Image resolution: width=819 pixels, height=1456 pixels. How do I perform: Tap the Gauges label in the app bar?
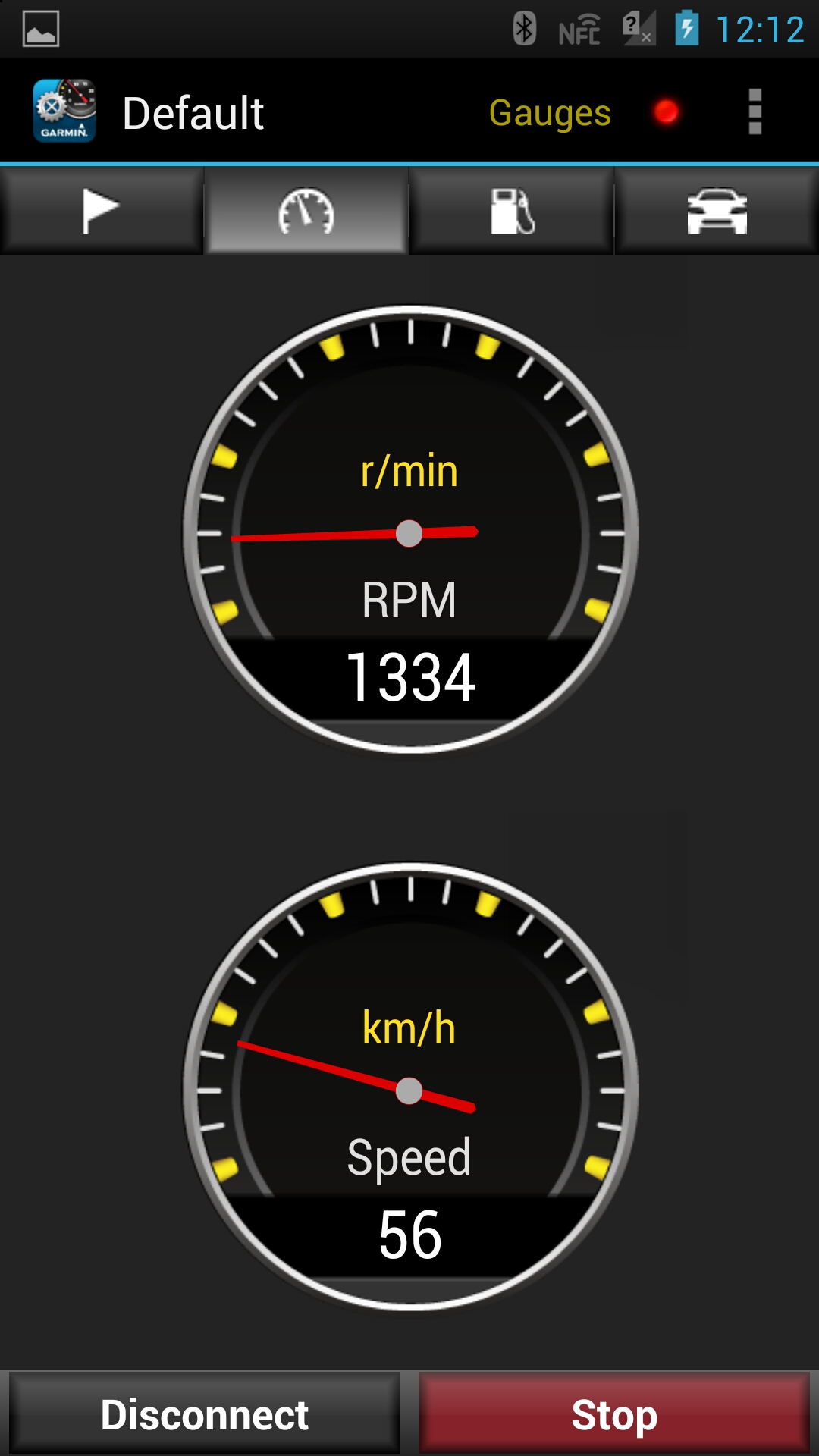[x=550, y=113]
